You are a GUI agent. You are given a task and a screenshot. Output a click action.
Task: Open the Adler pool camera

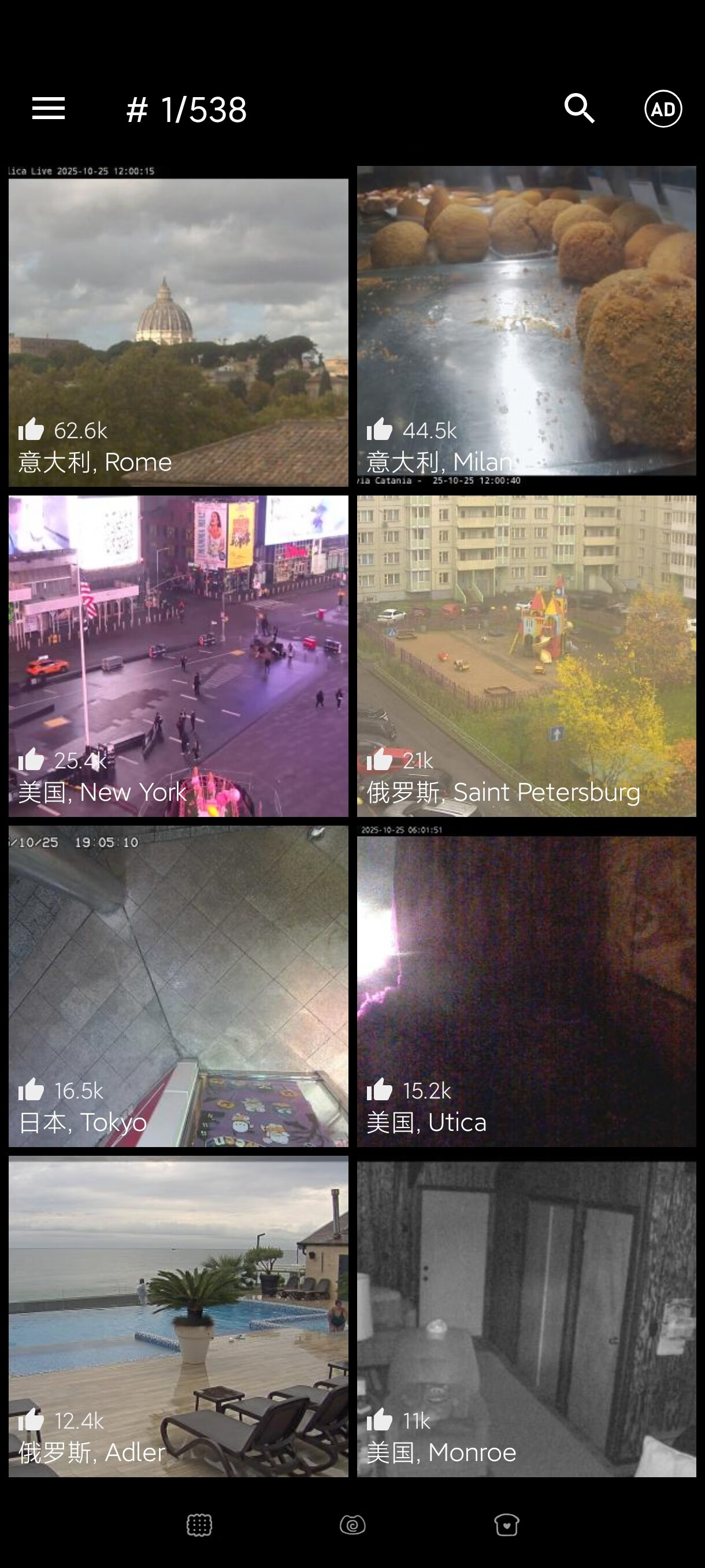[x=178, y=1316]
